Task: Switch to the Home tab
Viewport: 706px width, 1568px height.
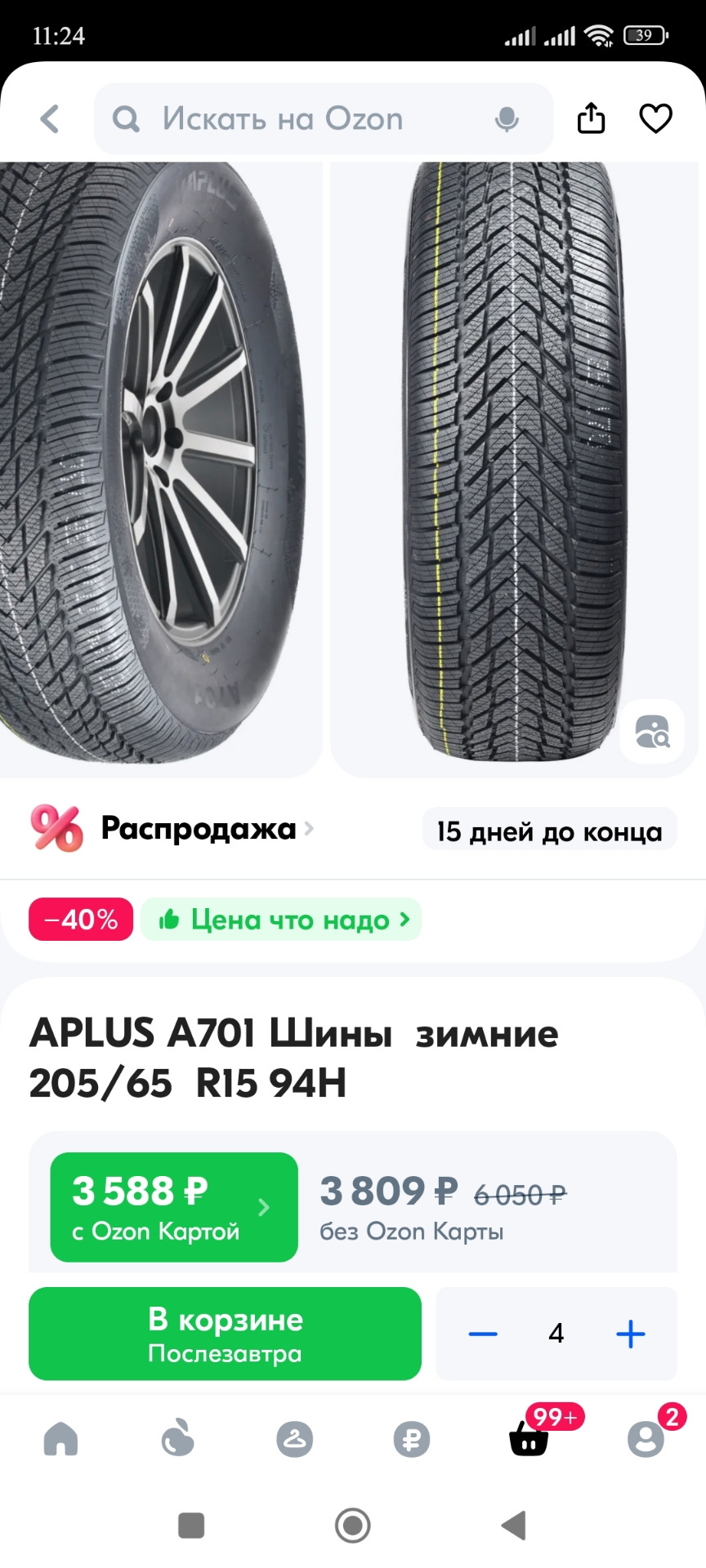Action: click(61, 1439)
